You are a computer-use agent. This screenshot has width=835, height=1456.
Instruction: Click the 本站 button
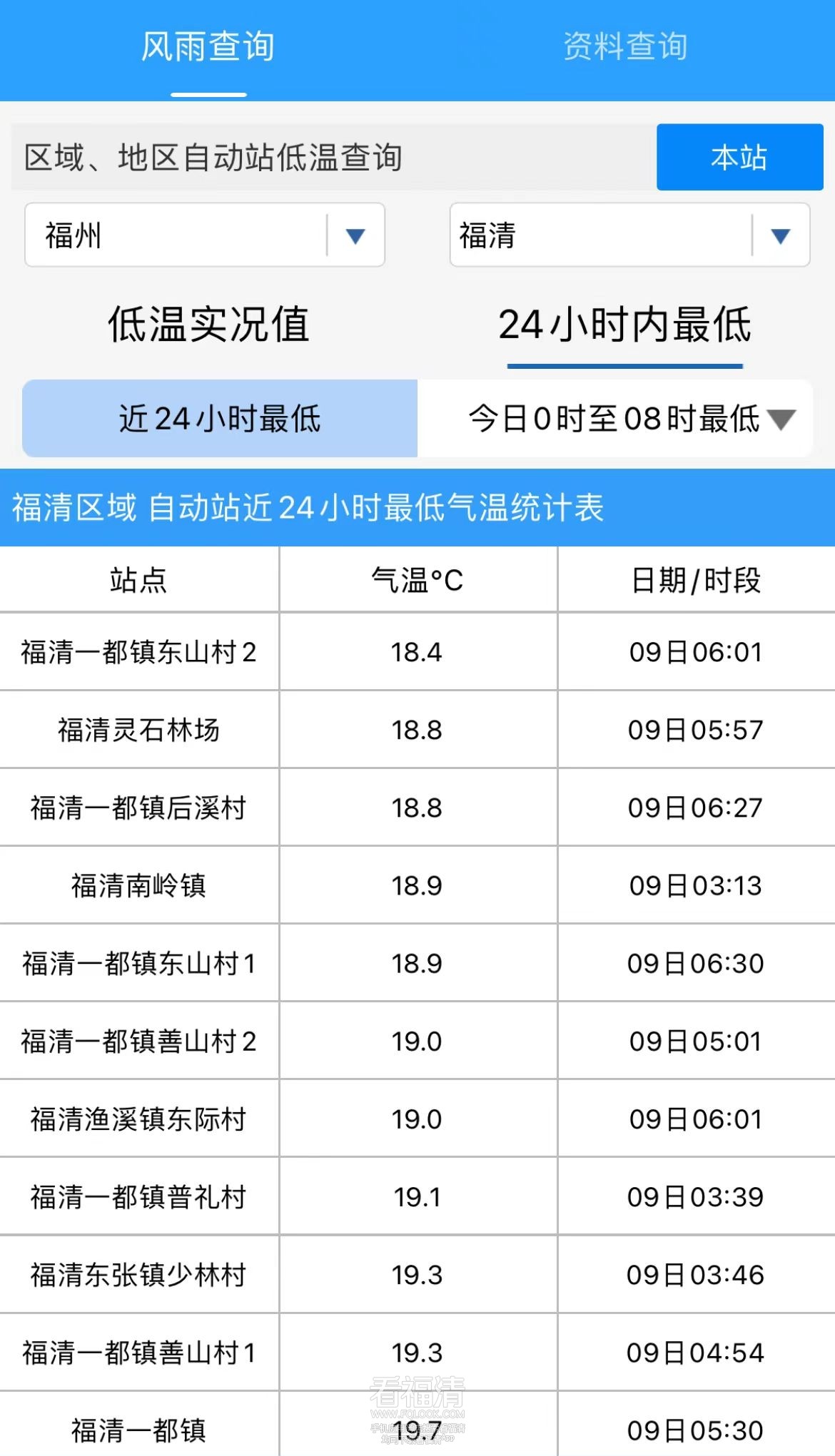[x=739, y=158]
